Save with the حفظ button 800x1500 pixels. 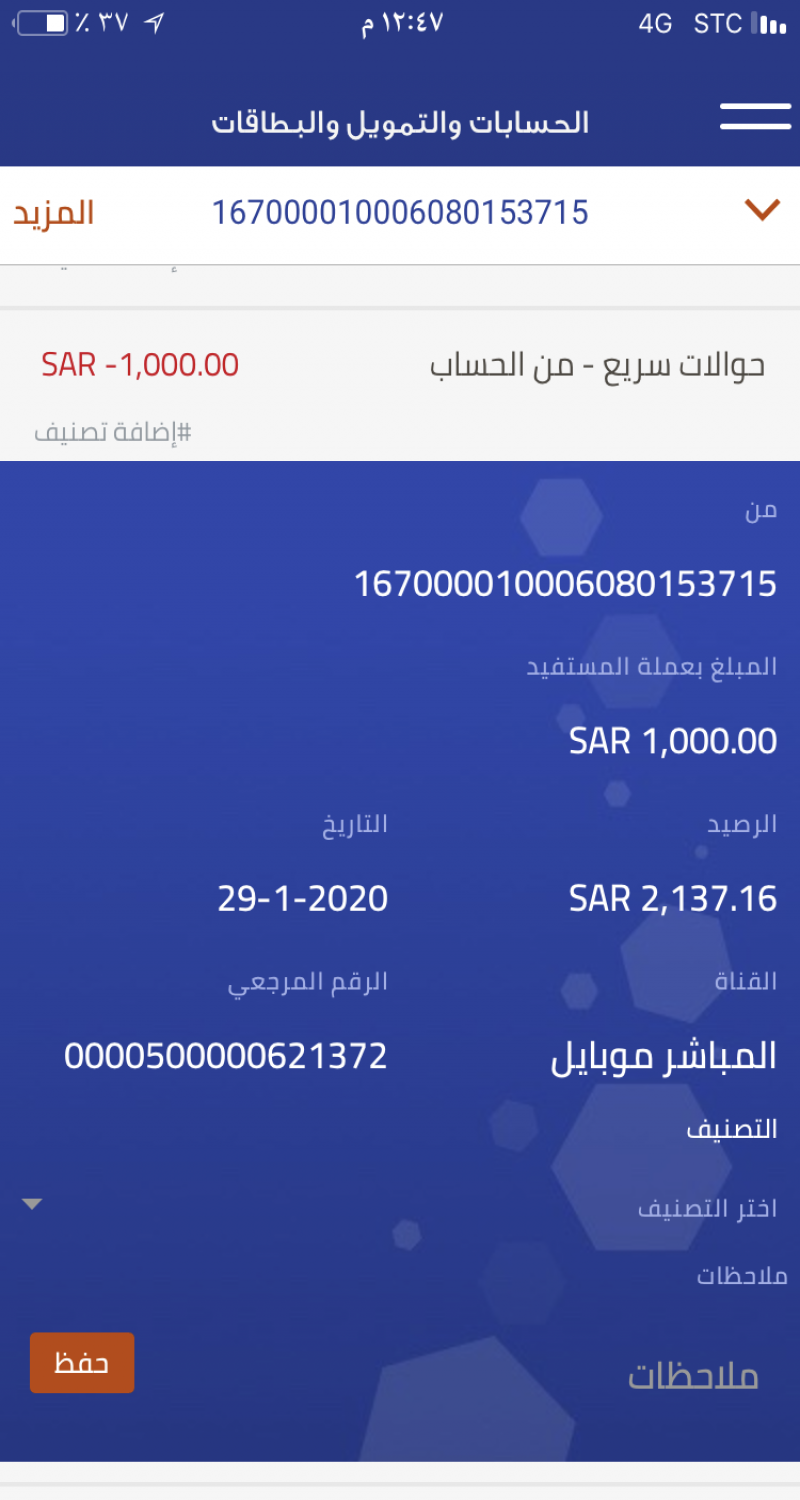click(x=82, y=1362)
